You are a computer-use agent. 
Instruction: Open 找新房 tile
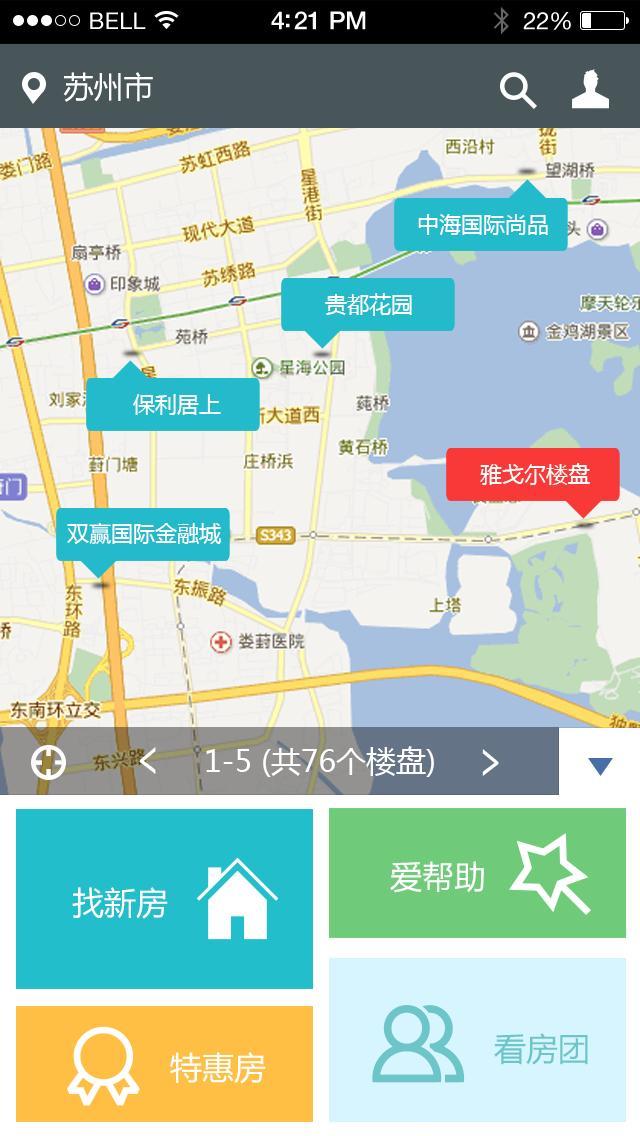(x=165, y=898)
